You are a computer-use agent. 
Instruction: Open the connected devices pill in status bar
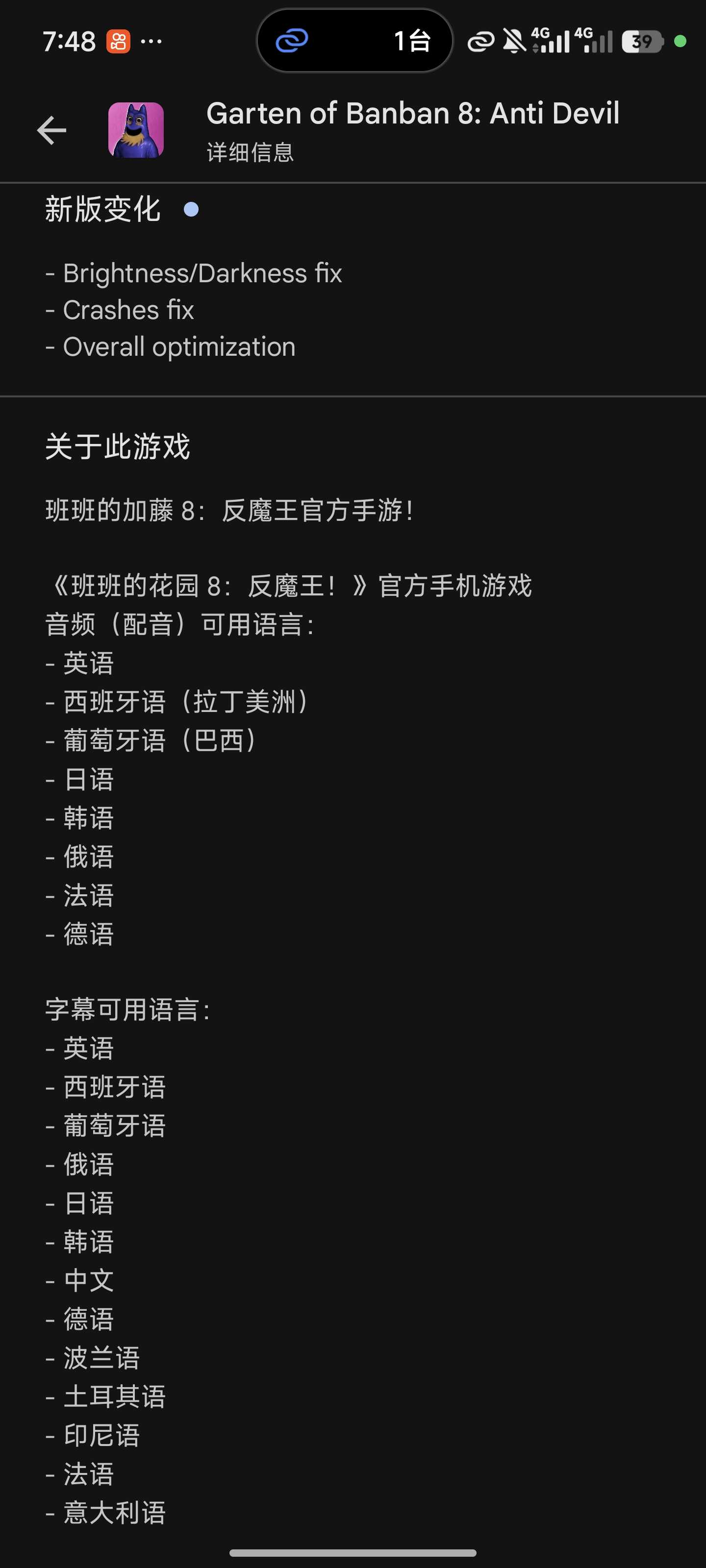pos(354,41)
